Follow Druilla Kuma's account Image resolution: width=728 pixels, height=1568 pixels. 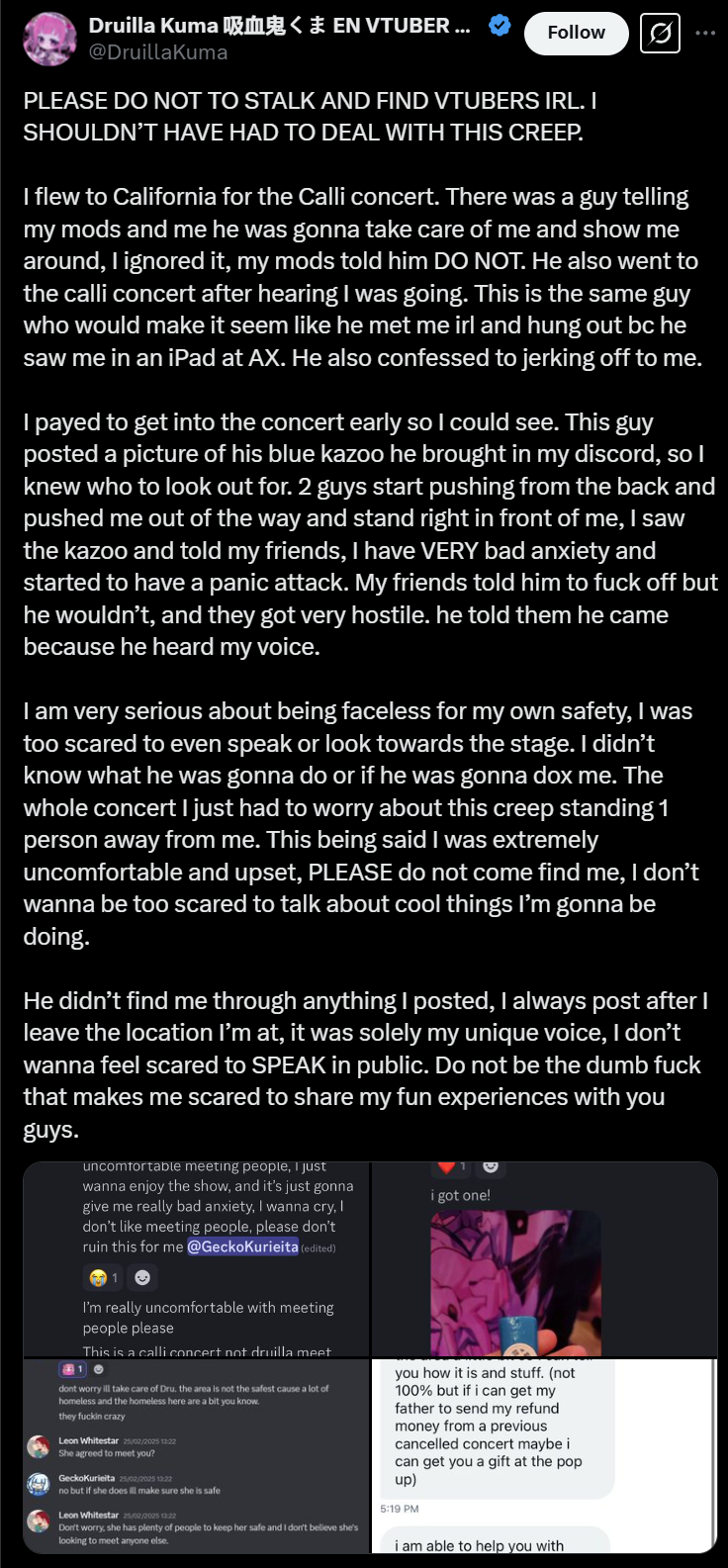(576, 34)
